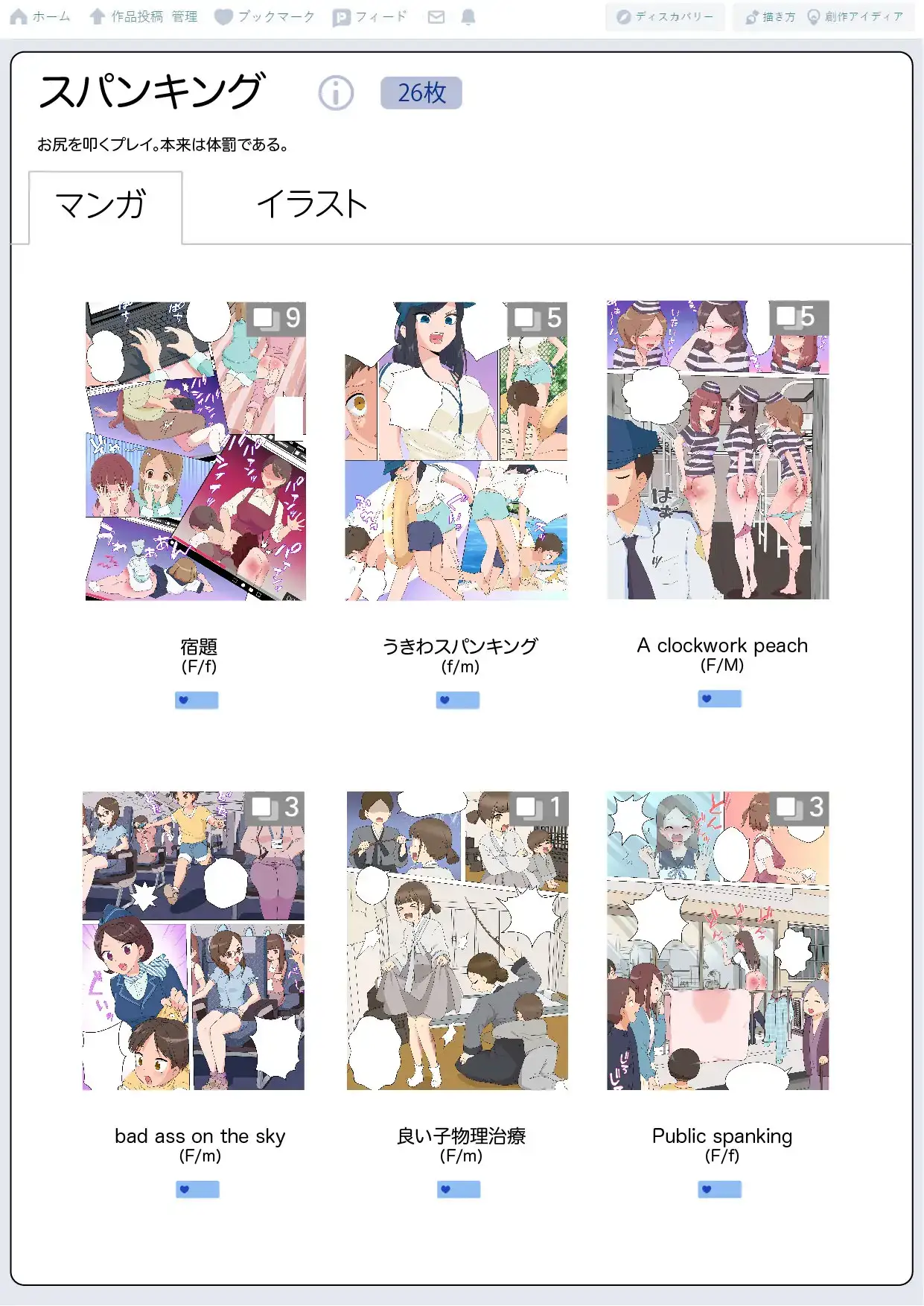This screenshot has width=924, height=1306.
Task: Switch to the イラスト tab
Action: coord(312,205)
